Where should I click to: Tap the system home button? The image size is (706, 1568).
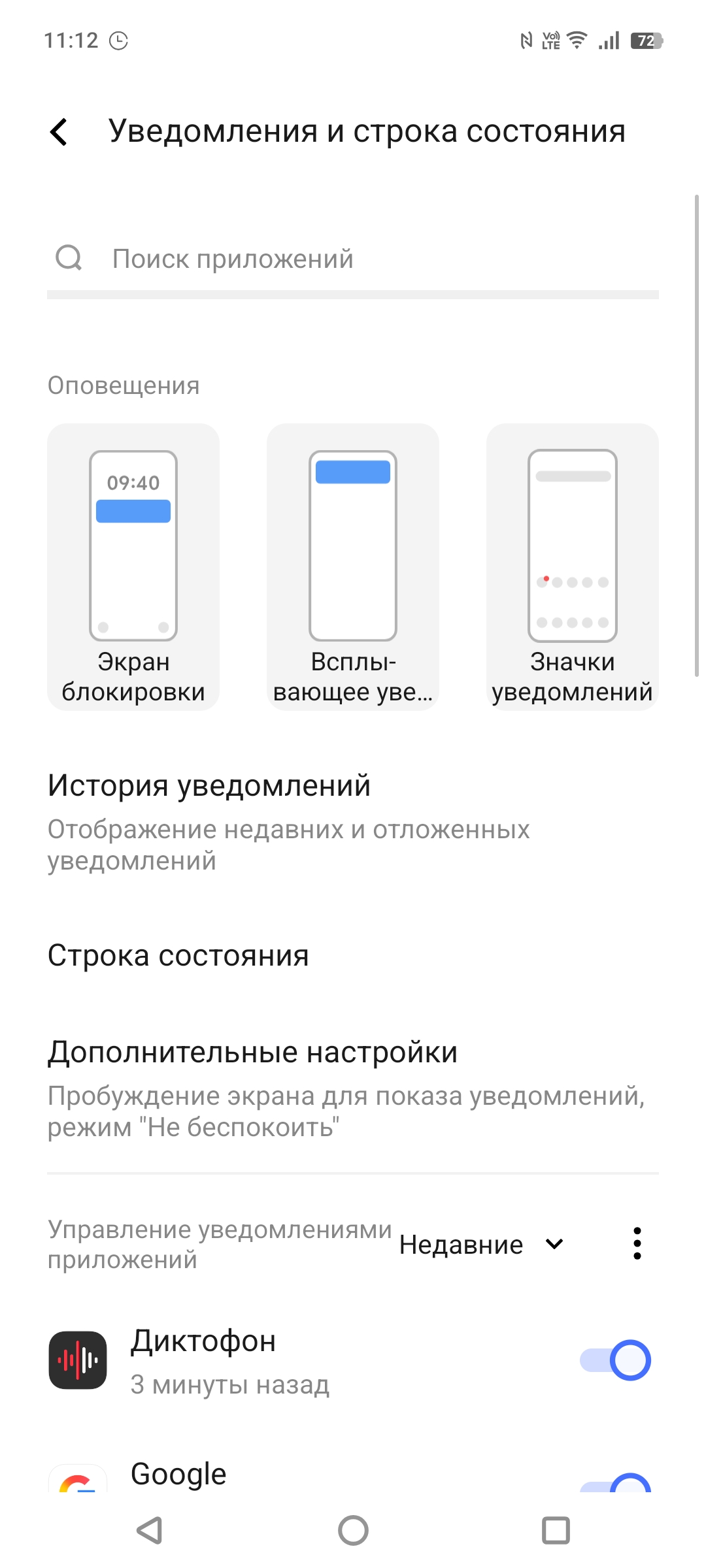[x=353, y=1530]
